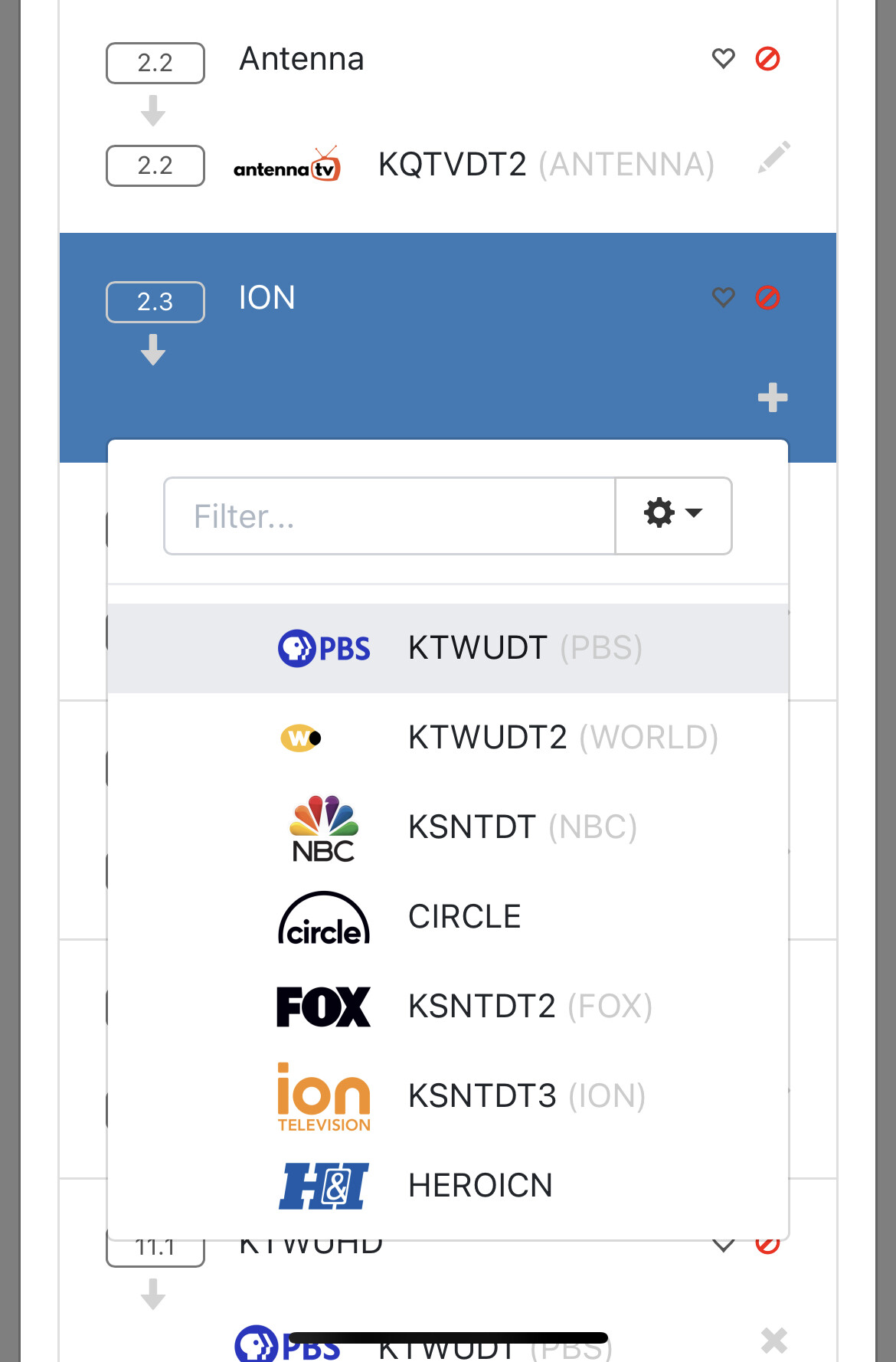Viewport: 896px width, 1362px height.
Task: Open the 2.3 channel number box
Action: [155, 302]
